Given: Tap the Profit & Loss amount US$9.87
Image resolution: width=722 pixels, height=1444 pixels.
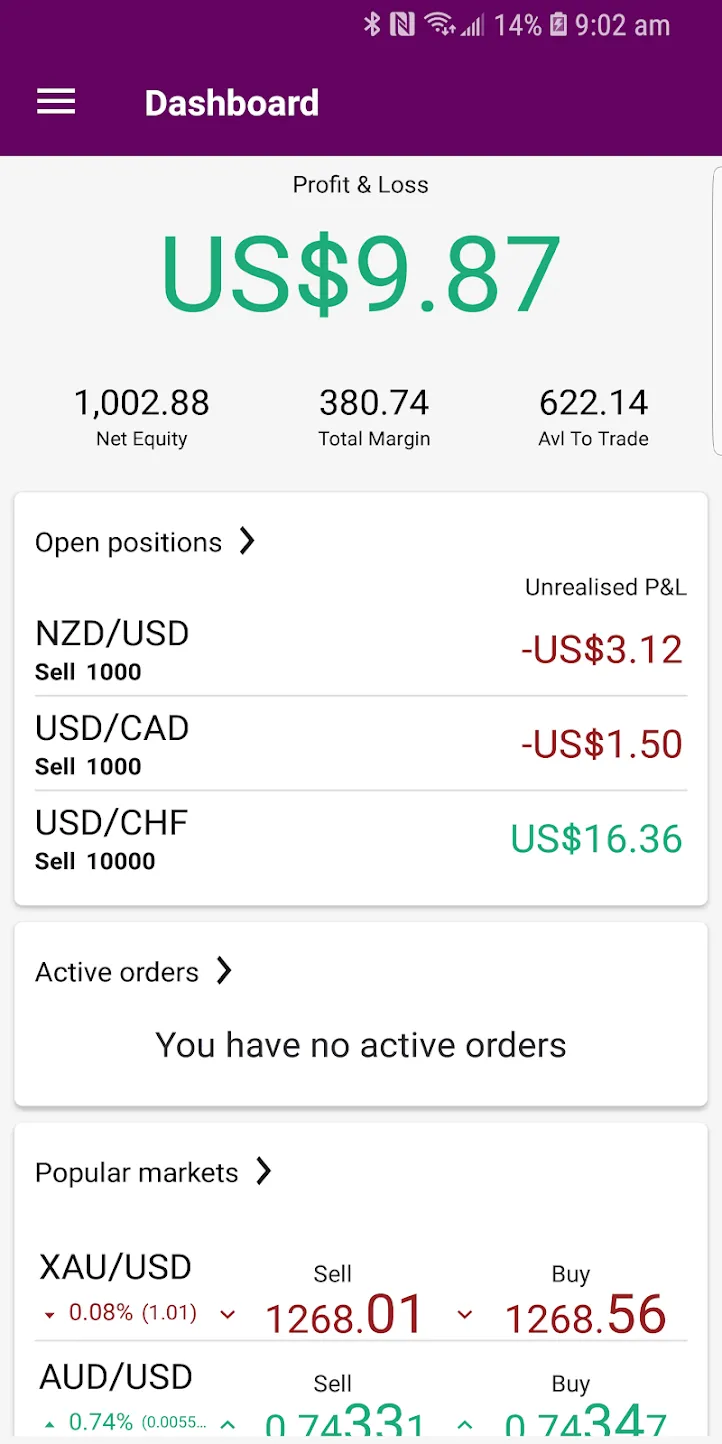Looking at the screenshot, I should coord(360,270).
